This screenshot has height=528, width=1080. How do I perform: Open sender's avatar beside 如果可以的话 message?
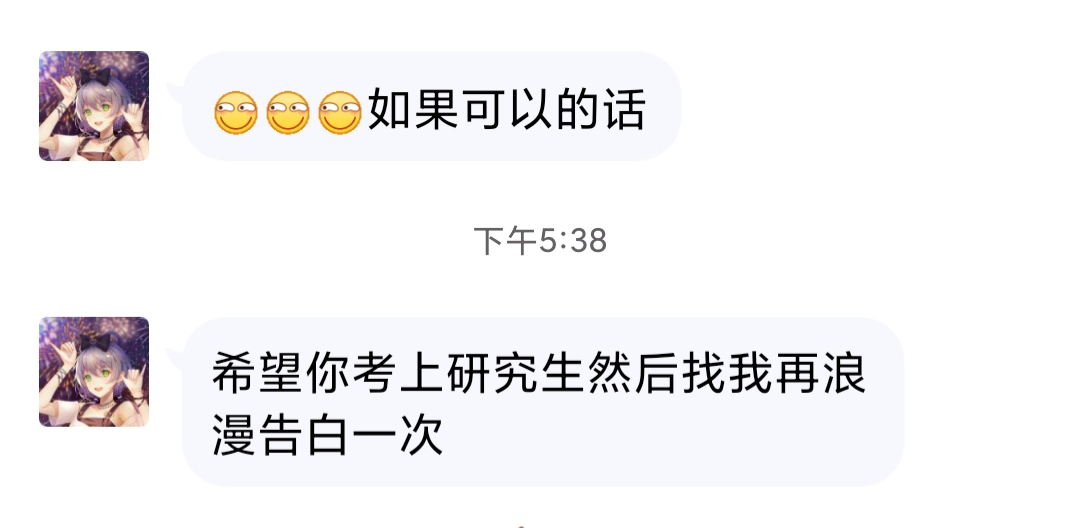point(94,106)
